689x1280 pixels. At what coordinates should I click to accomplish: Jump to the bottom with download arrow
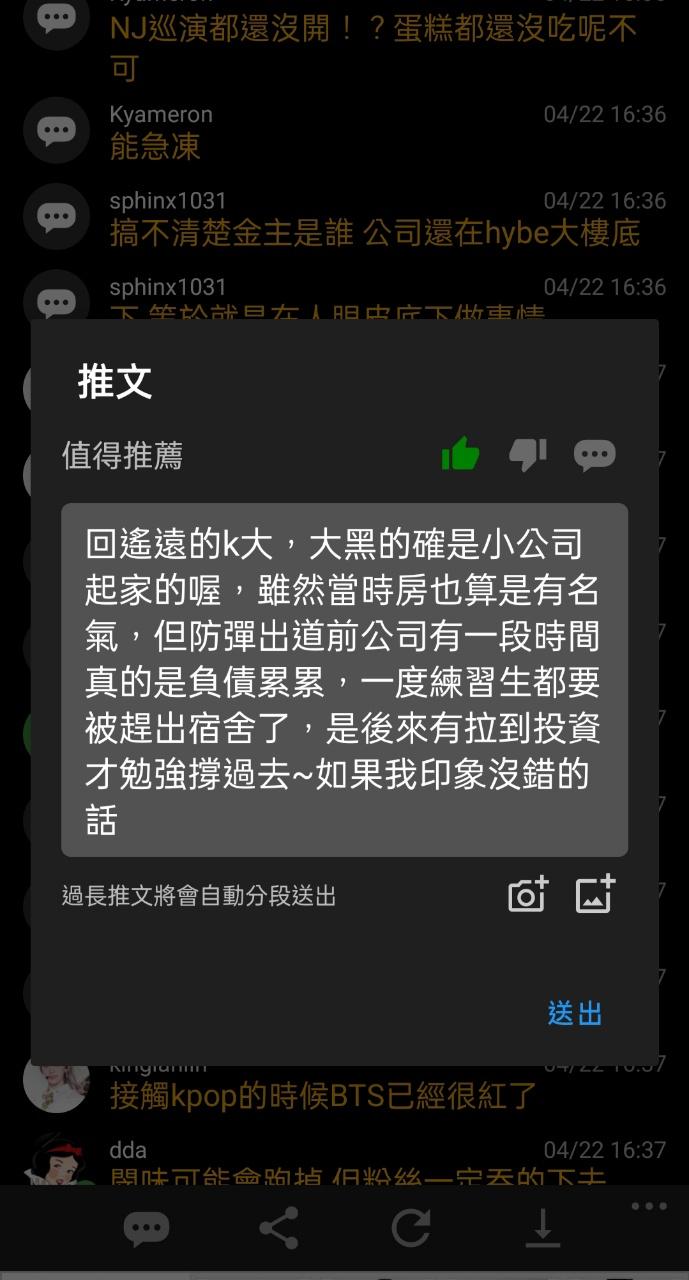pos(542,1228)
